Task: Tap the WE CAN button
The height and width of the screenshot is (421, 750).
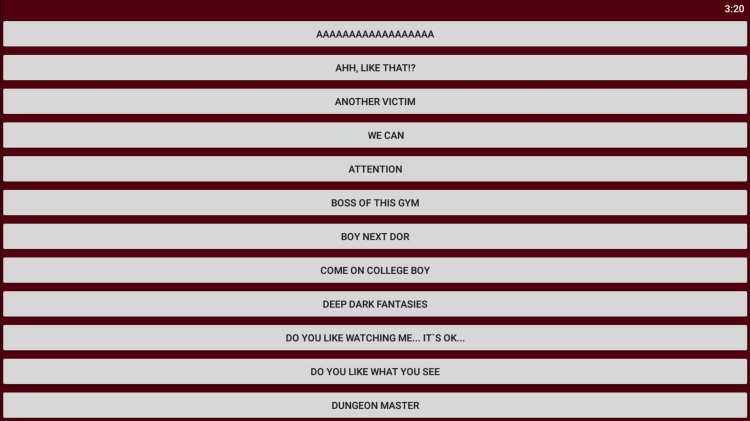Action: coord(375,135)
